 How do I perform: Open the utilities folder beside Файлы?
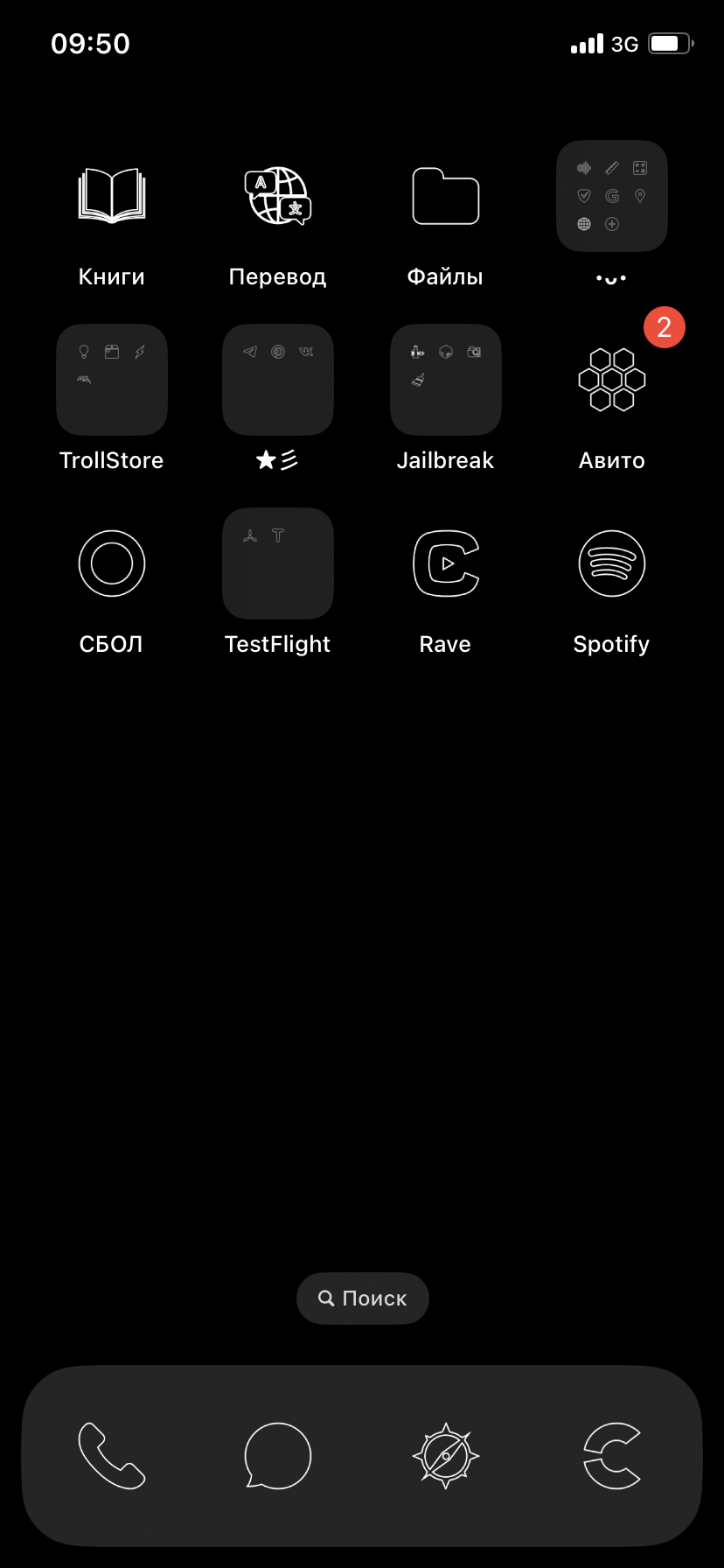coord(612,196)
